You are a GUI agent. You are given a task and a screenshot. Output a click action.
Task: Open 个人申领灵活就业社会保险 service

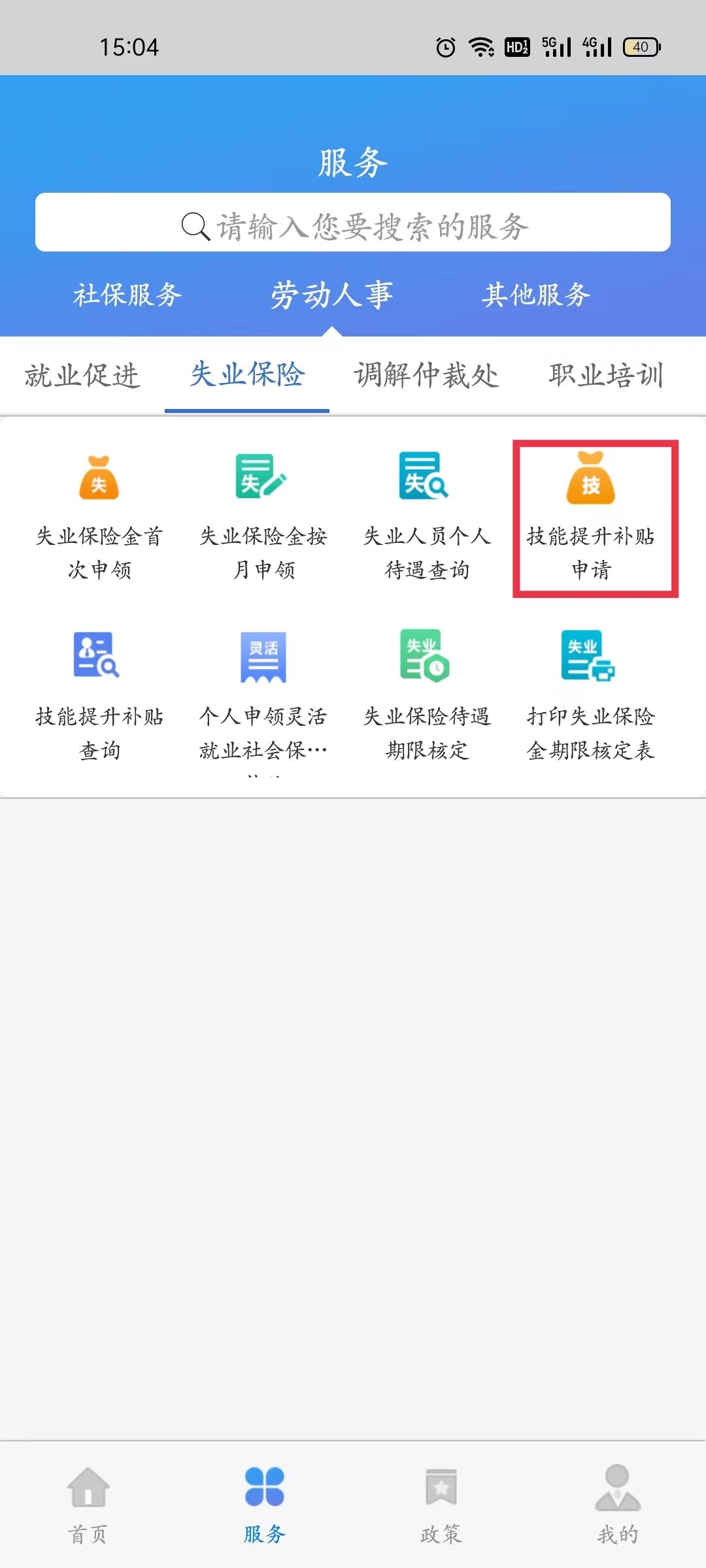coord(263,696)
